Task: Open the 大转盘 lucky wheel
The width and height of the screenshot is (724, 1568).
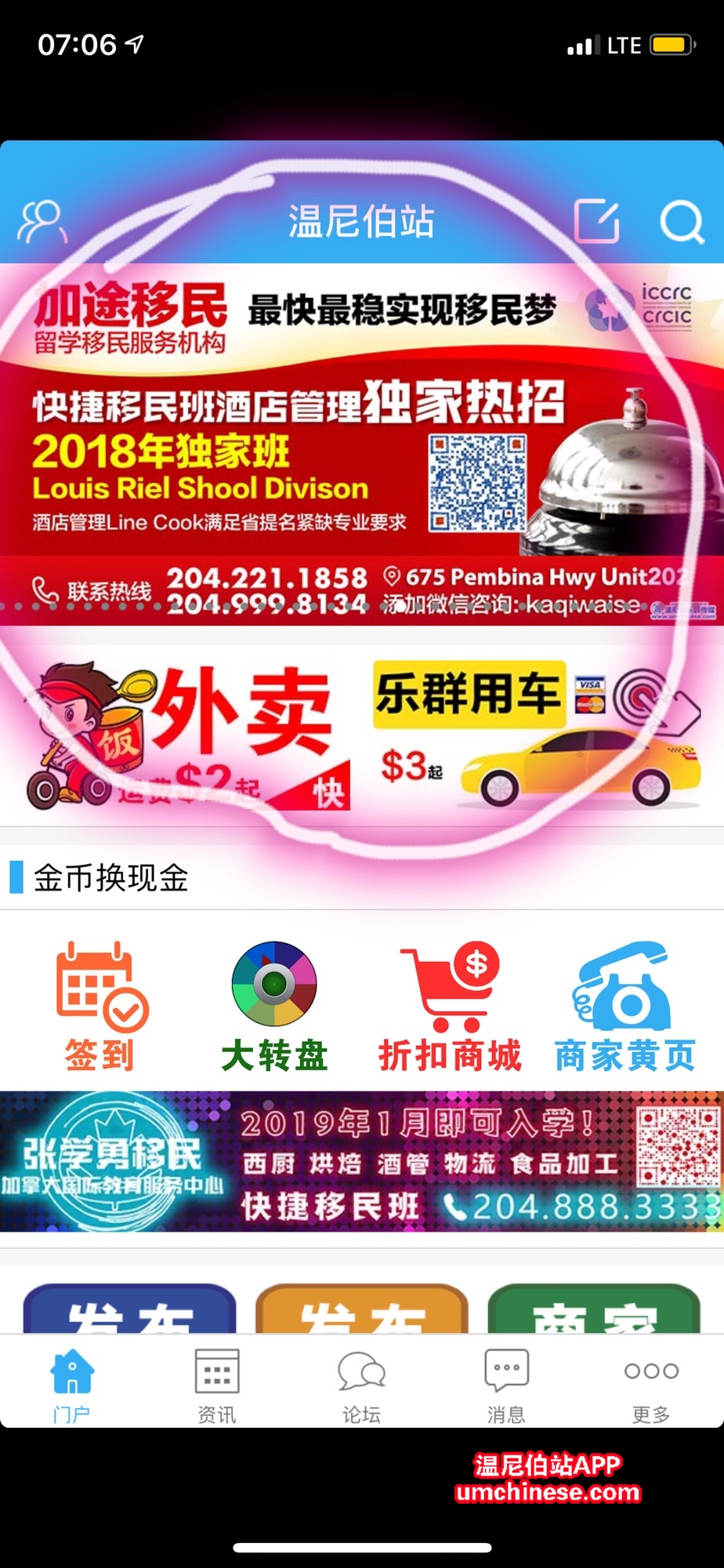Action: pos(274,1007)
